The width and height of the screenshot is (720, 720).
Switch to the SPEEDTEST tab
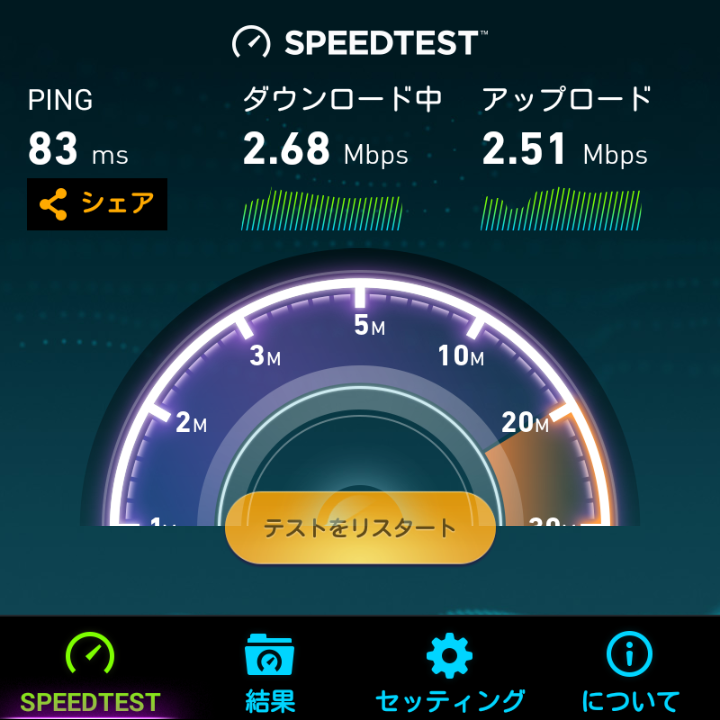(x=90, y=672)
